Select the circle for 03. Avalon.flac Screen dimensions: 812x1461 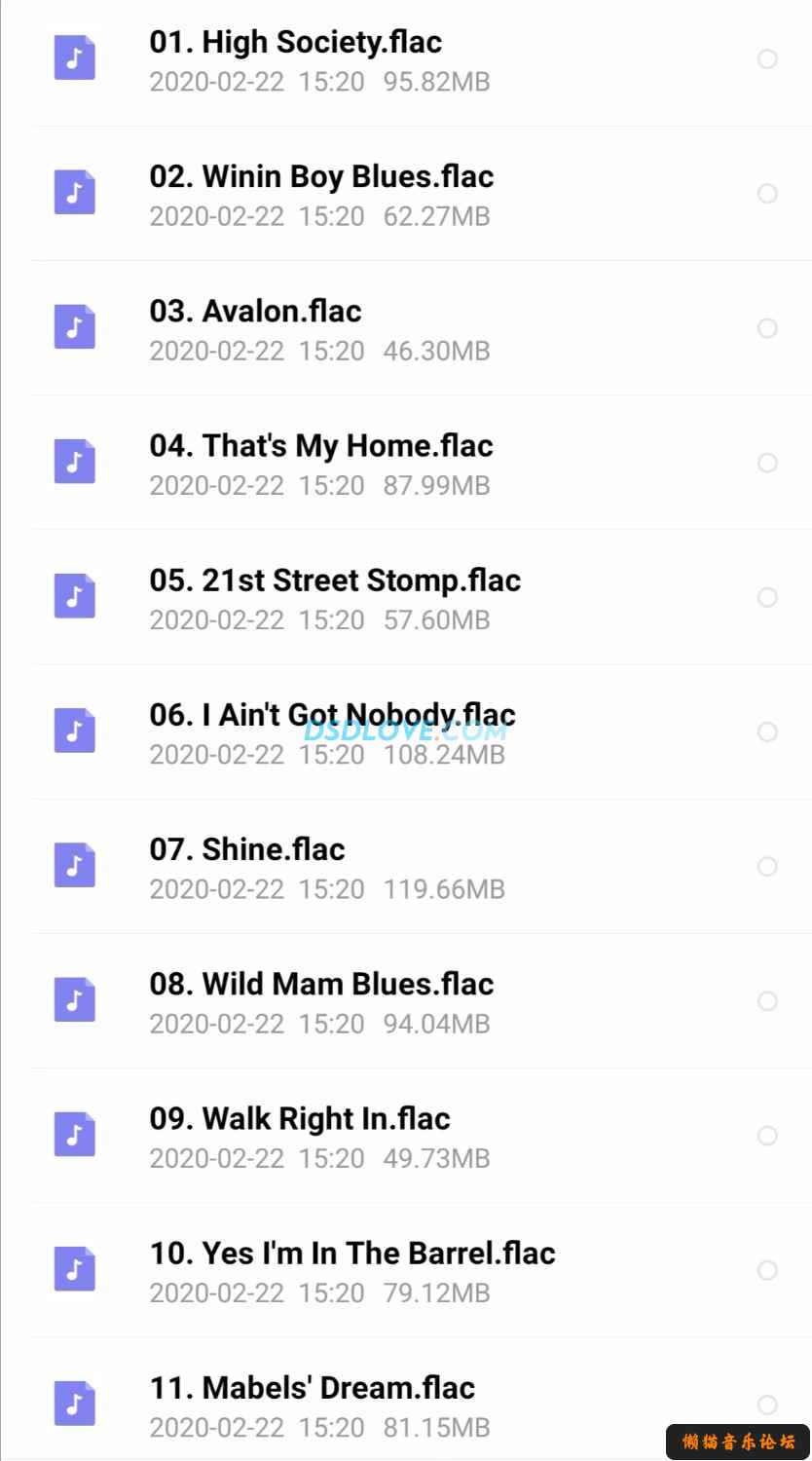click(x=767, y=328)
